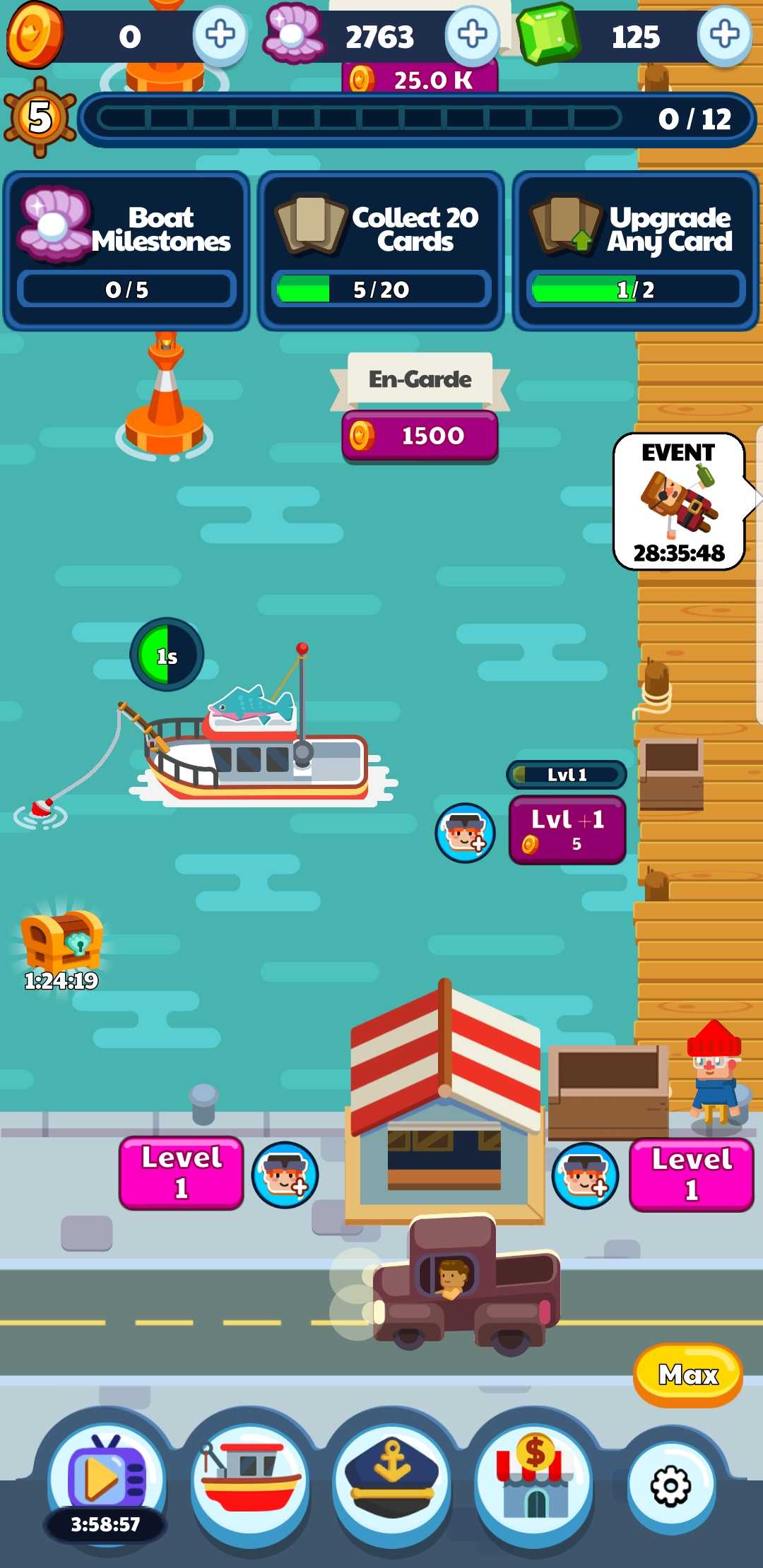Open the limited-time EVENT bubble
Image resolution: width=763 pixels, height=1568 pixels.
679,501
